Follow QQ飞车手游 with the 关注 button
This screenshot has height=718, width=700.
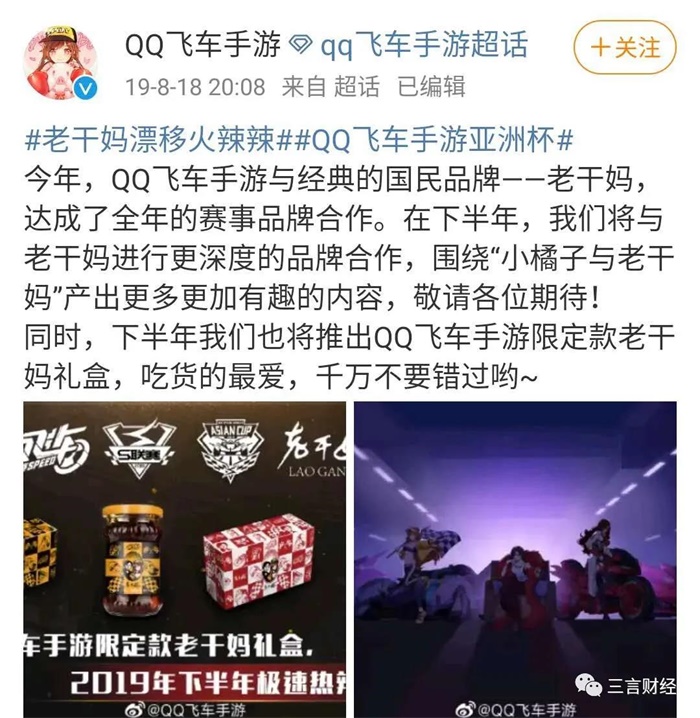pos(625,47)
